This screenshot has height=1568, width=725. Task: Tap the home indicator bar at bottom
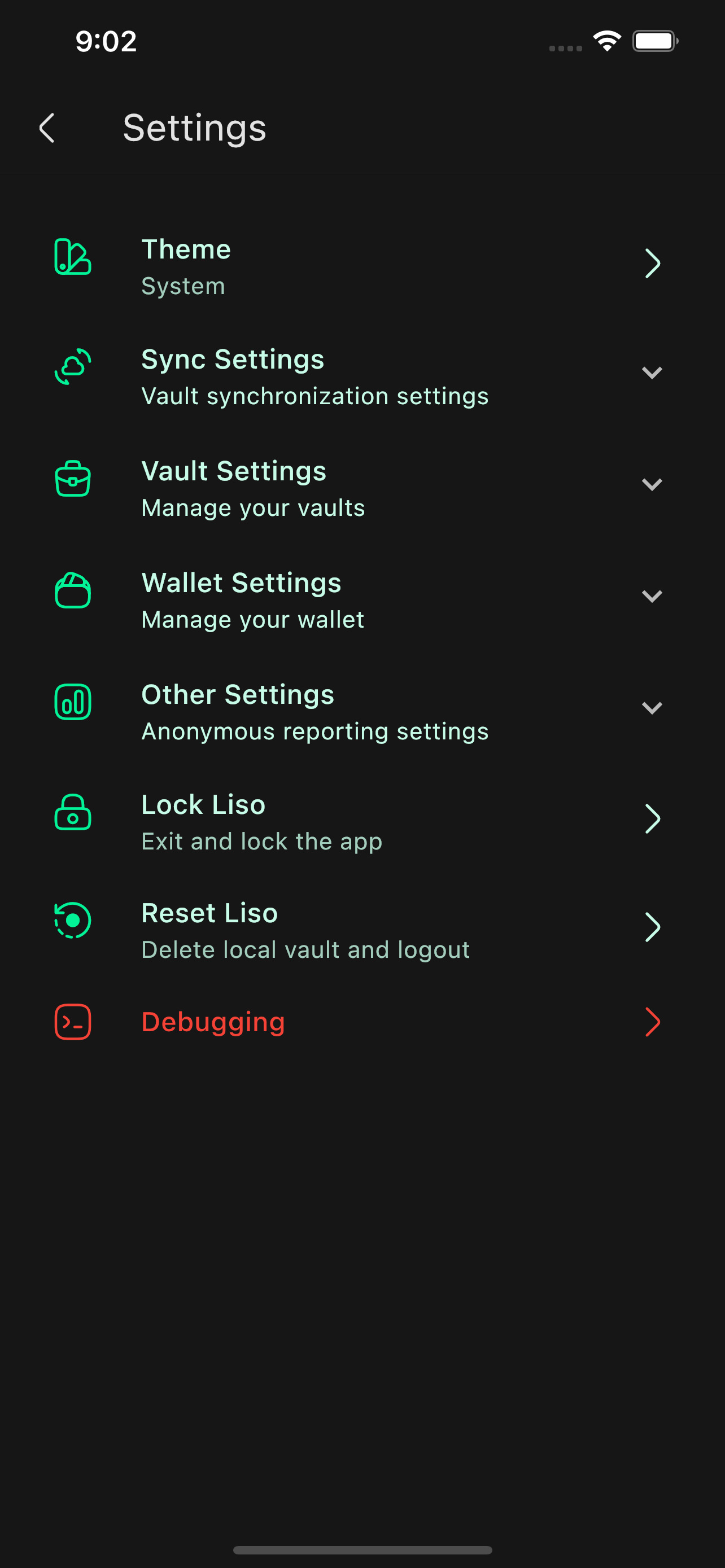(x=362, y=1549)
